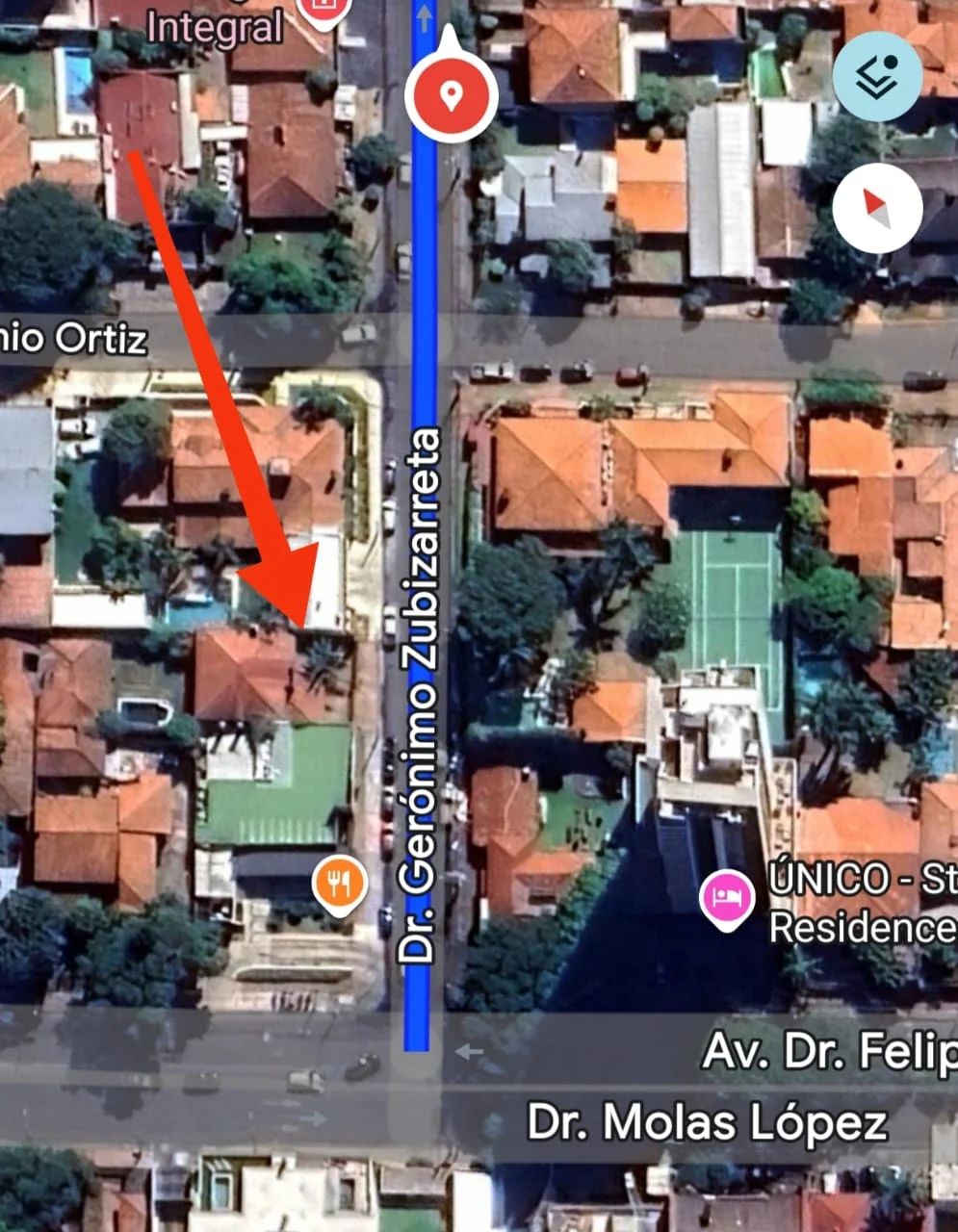Open the map layers button
This screenshot has height=1232, width=958.
click(x=877, y=77)
